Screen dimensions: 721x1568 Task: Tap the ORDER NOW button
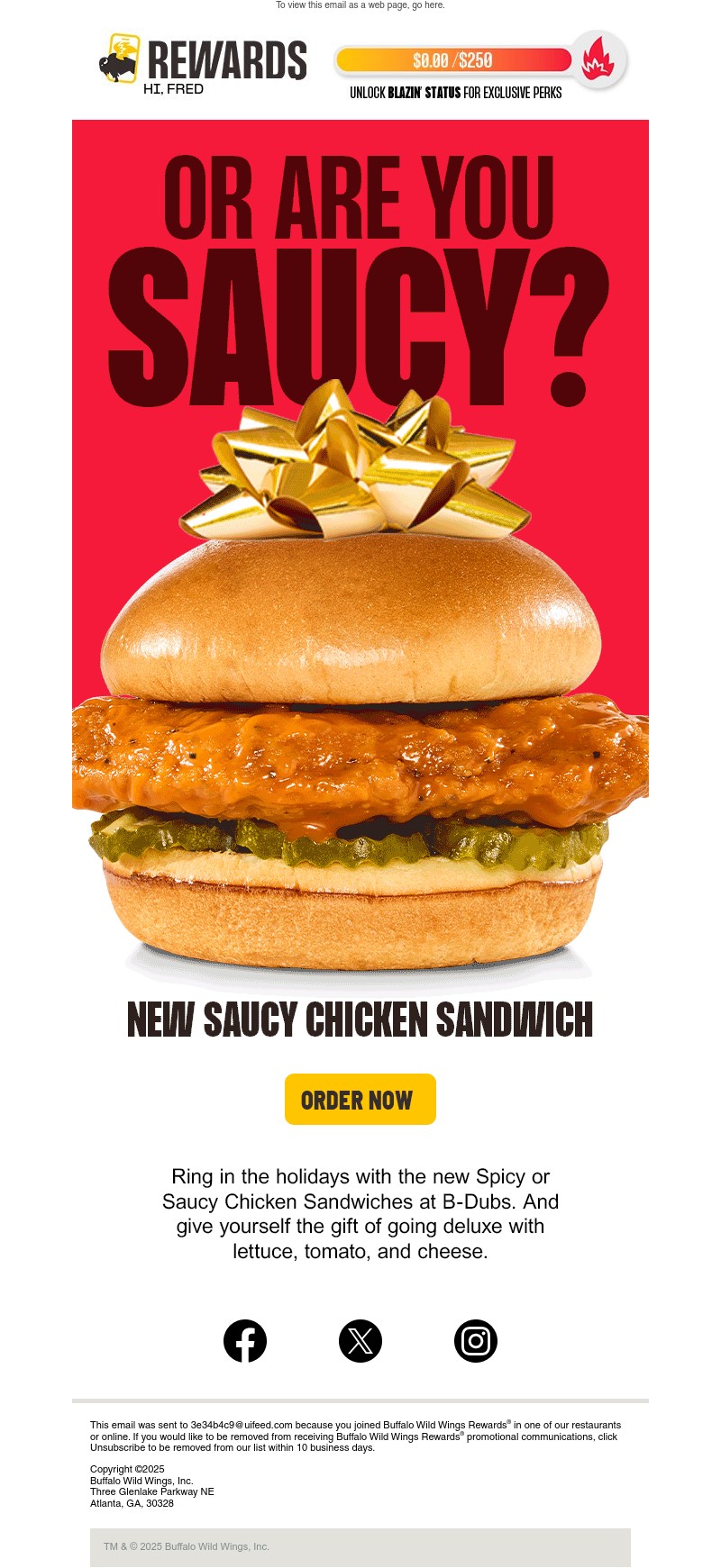pos(360,1099)
